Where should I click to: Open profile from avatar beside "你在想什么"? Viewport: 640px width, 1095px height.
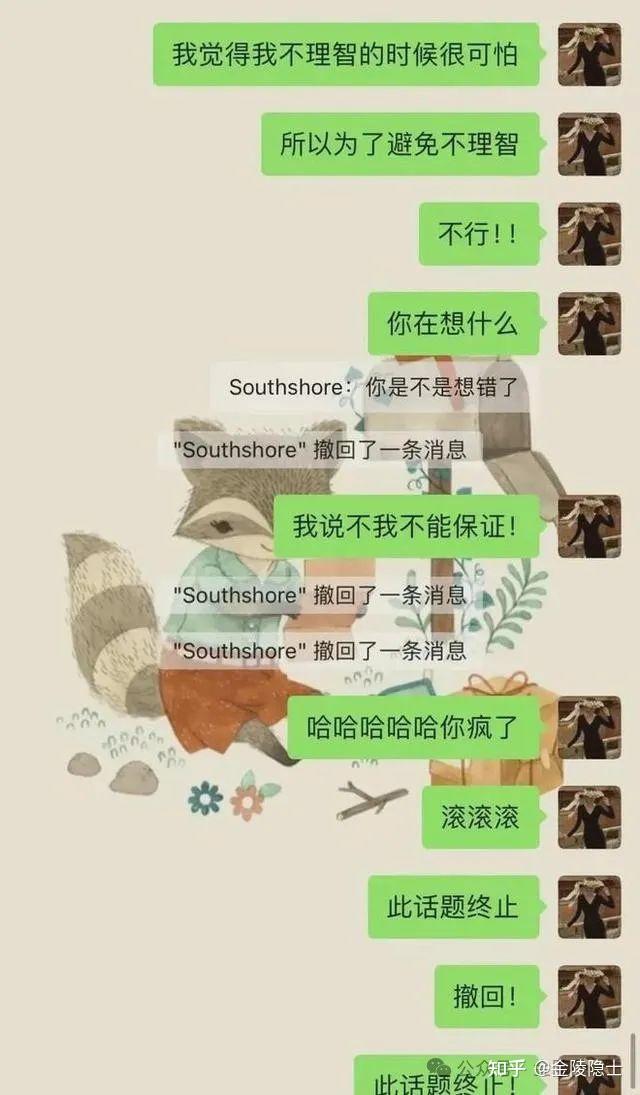(589, 323)
